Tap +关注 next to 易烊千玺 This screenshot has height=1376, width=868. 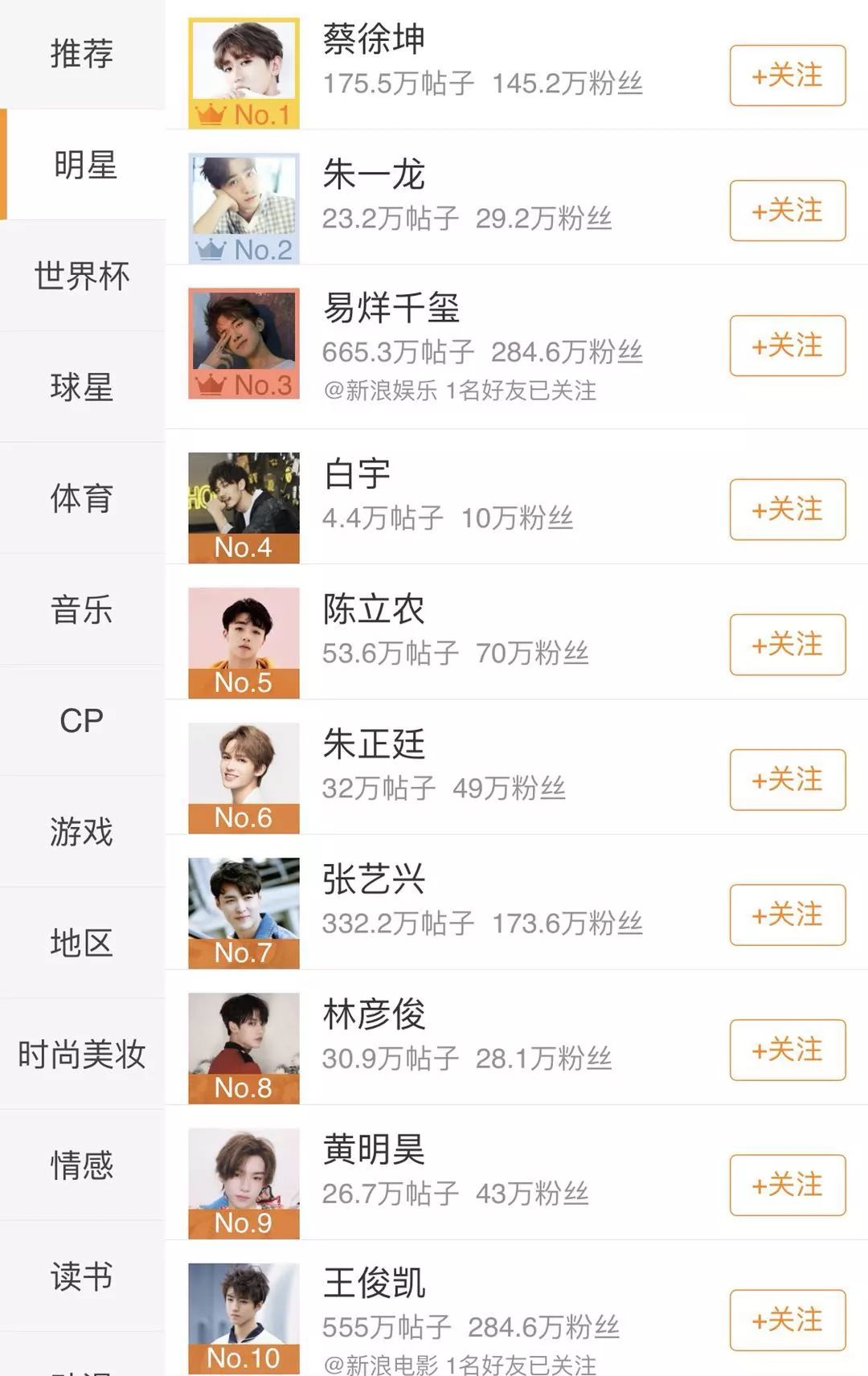pos(787,346)
